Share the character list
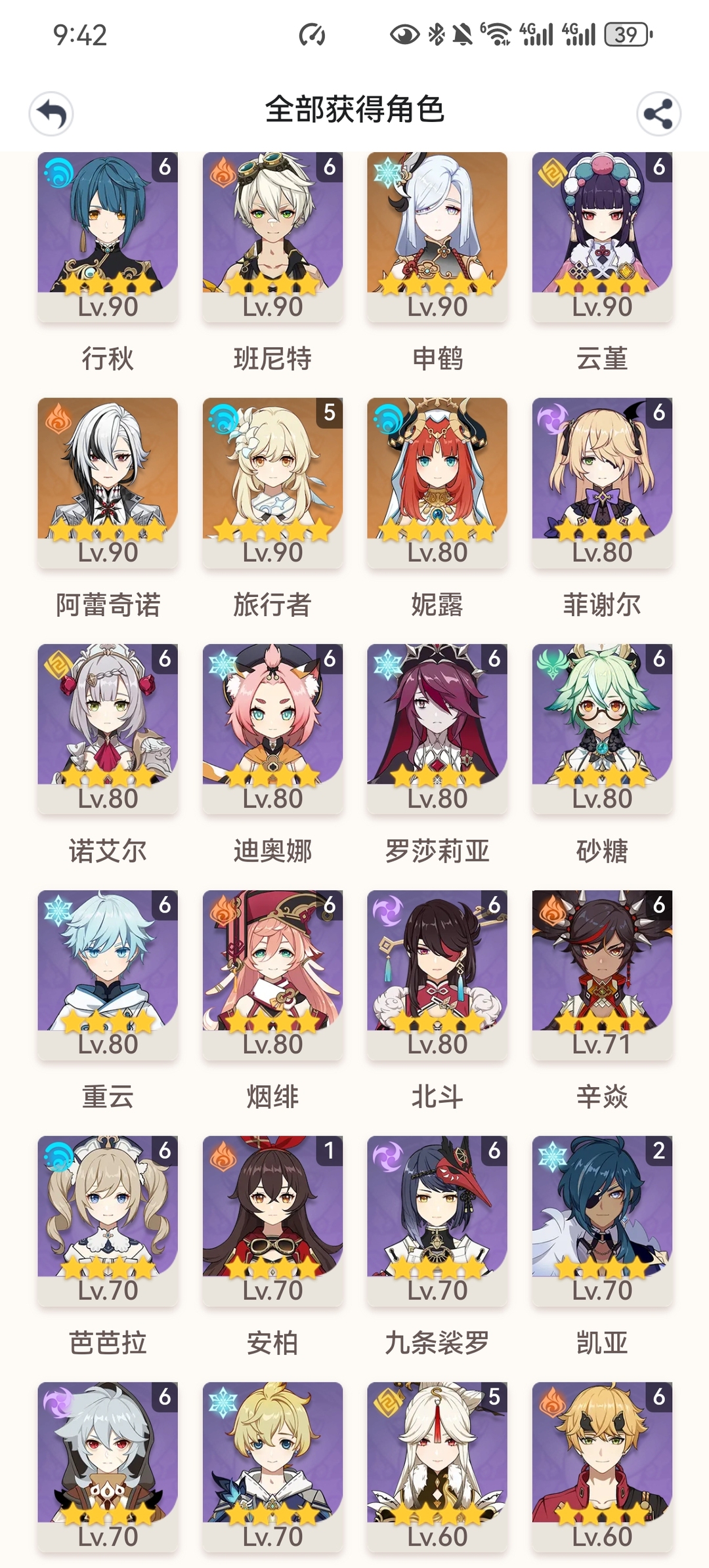 pyautogui.click(x=658, y=114)
